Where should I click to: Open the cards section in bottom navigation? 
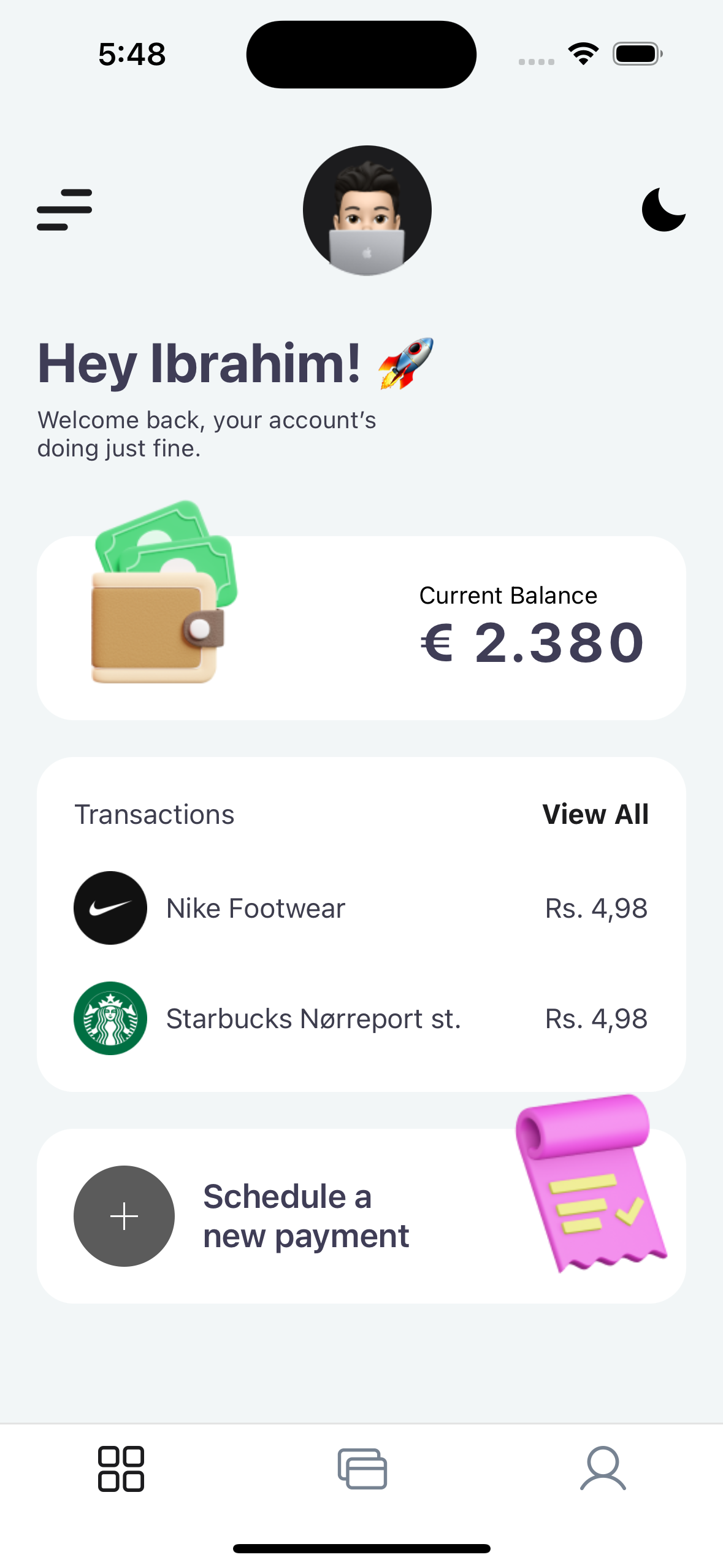pyautogui.click(x=361, y=1467)
